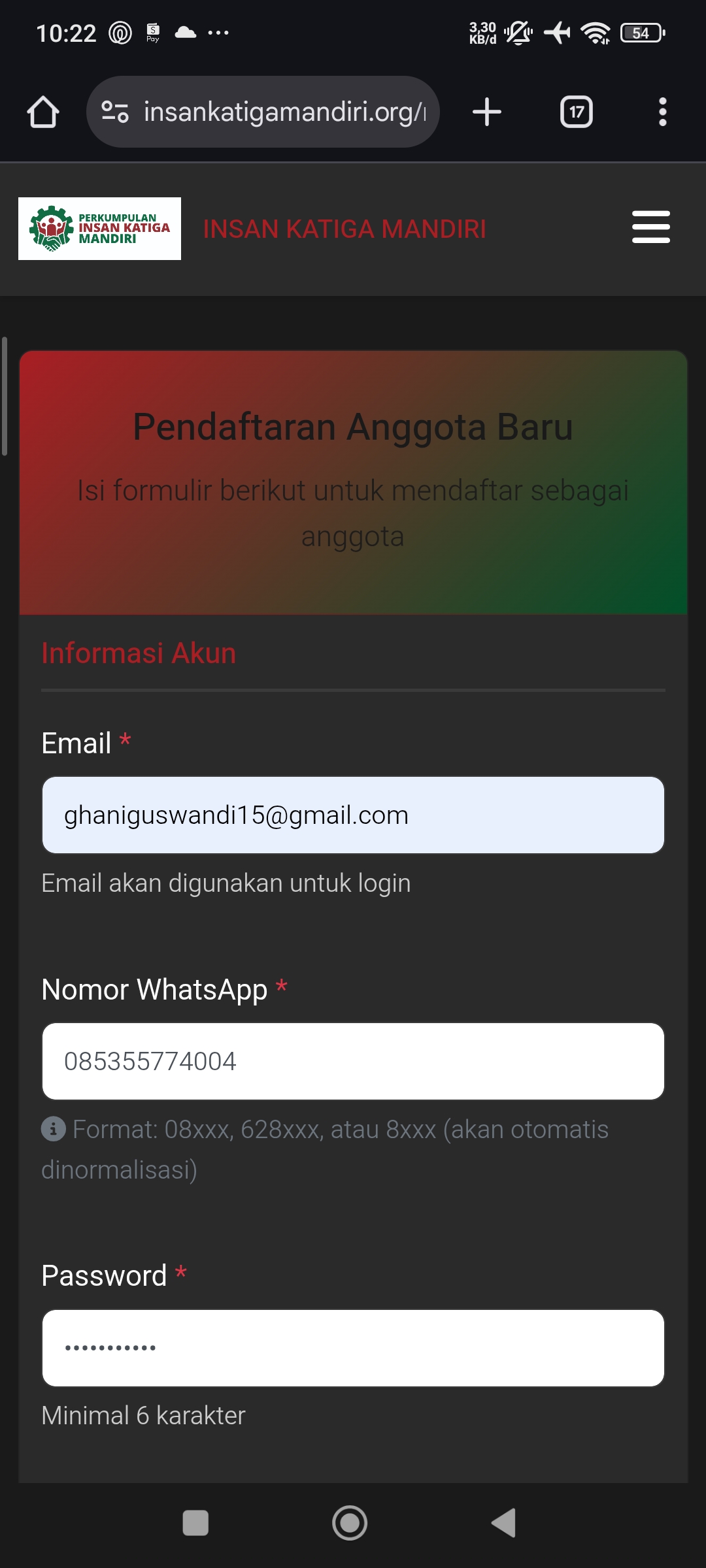706x1568 pixels.
Task: Focus the Password field
Action: pyautogui.click(x=353, y=1347)
